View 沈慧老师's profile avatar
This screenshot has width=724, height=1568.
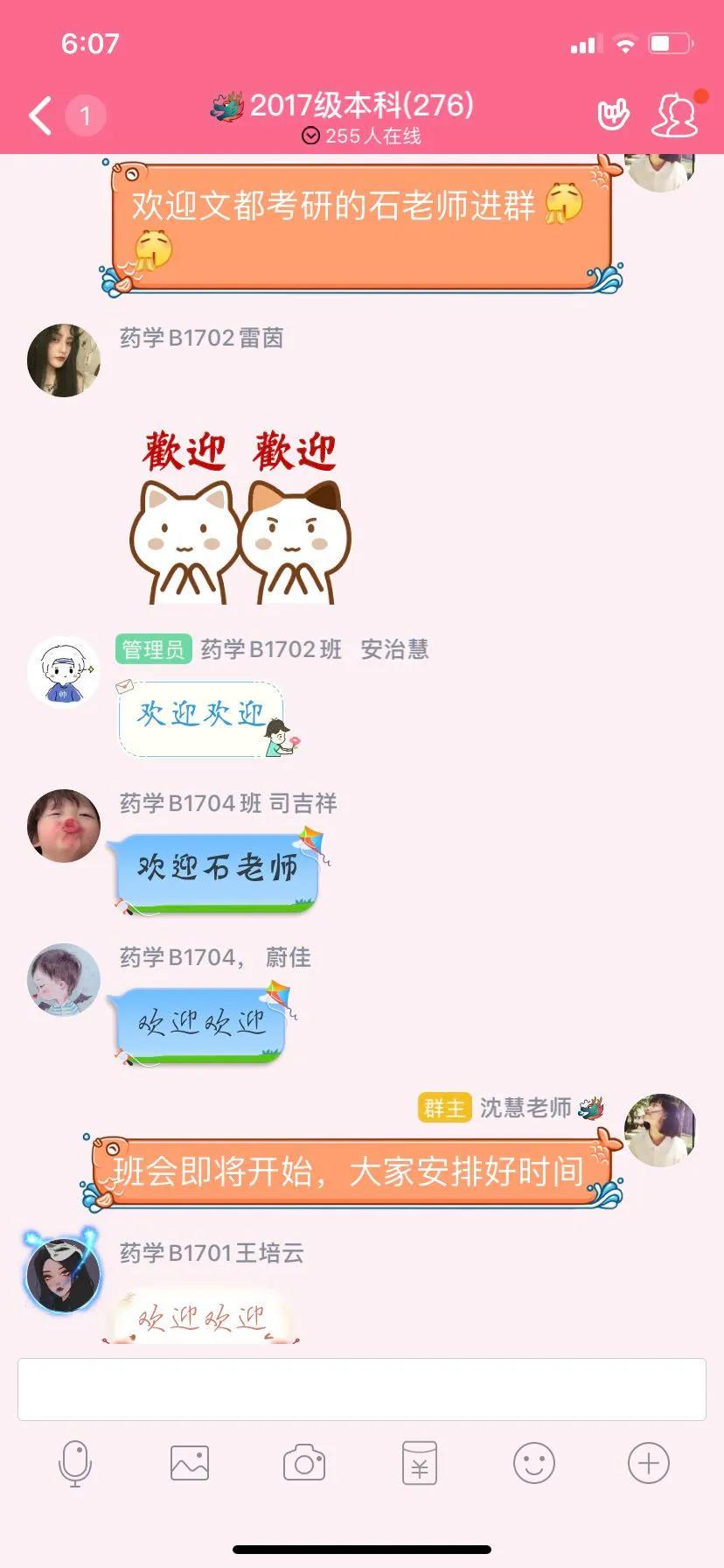(x=660, y=1130)
